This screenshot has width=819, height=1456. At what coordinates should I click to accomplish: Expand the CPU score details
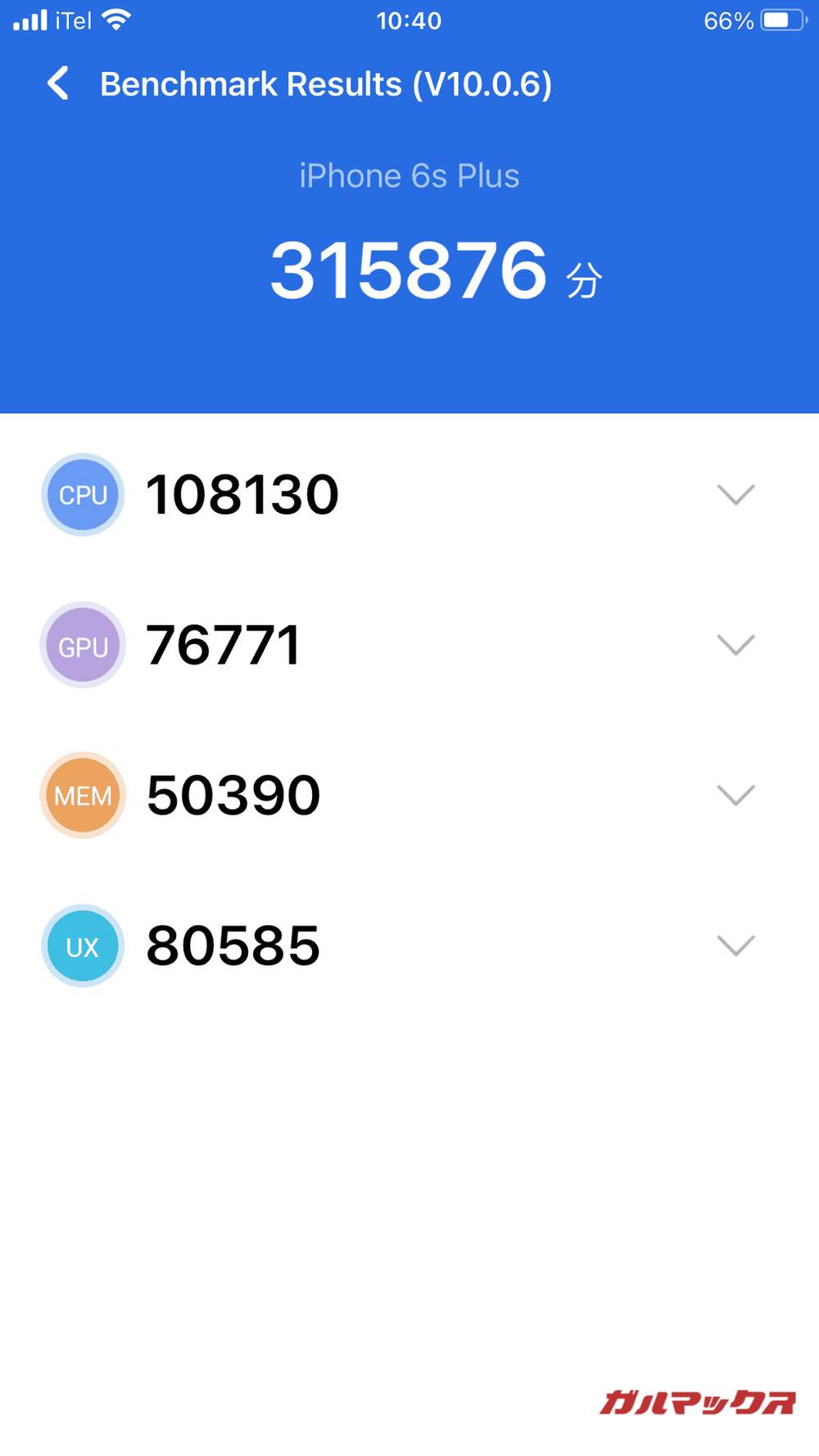point(736,495)
